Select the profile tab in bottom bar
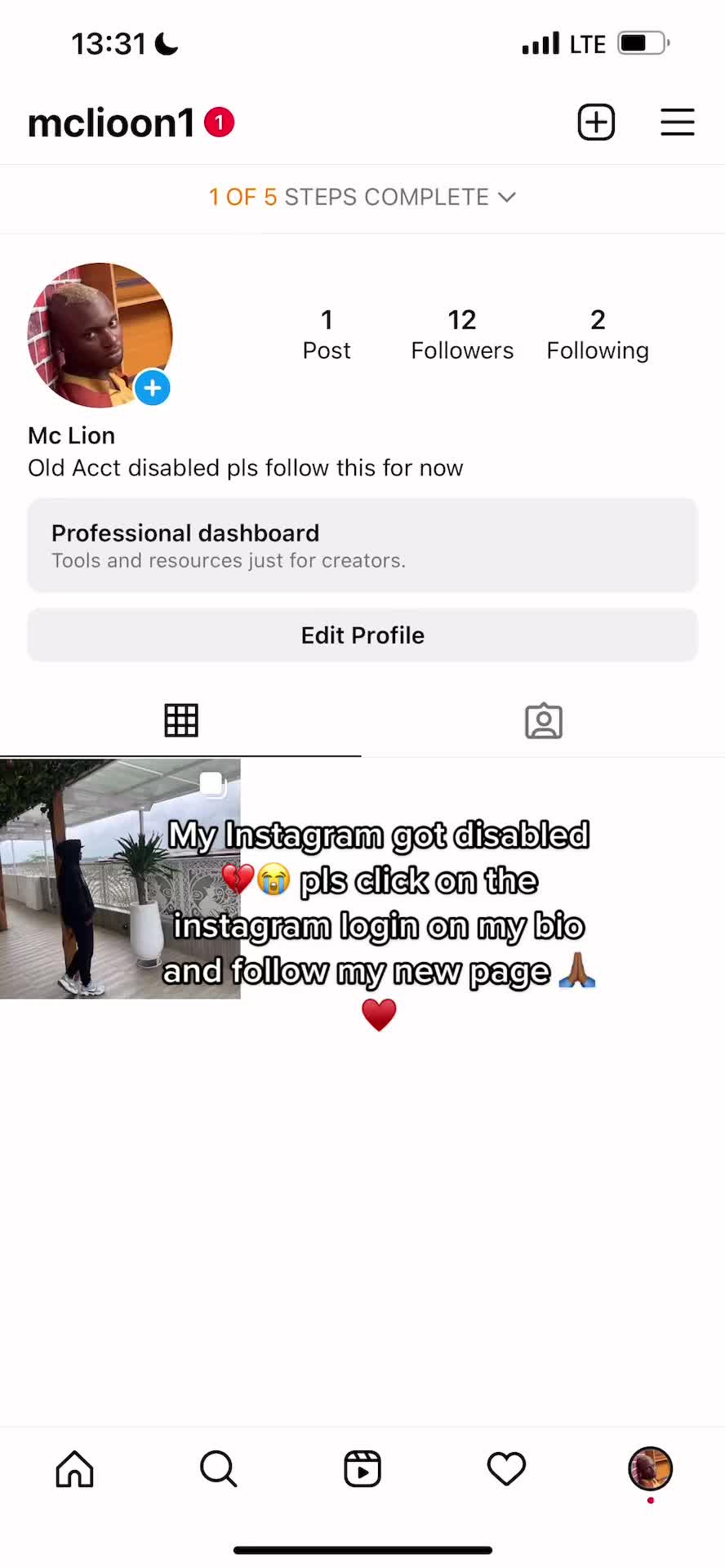This screenshot has height=1568, width=725. pyautogui.click(x=650, y=1468)
